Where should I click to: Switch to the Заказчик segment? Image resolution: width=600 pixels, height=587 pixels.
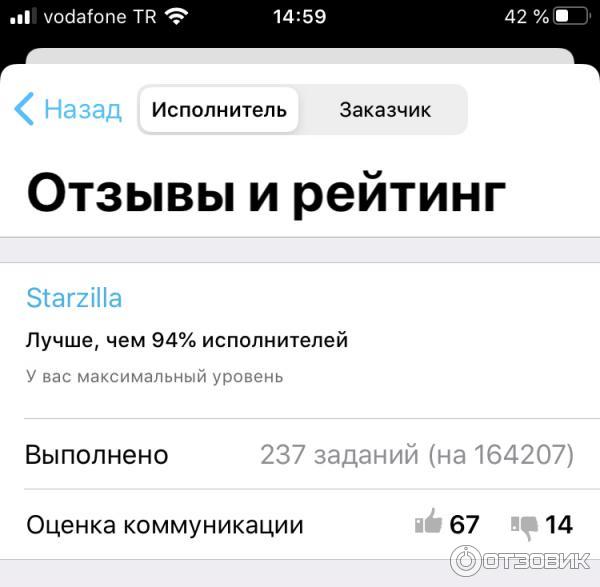point(385,110)
